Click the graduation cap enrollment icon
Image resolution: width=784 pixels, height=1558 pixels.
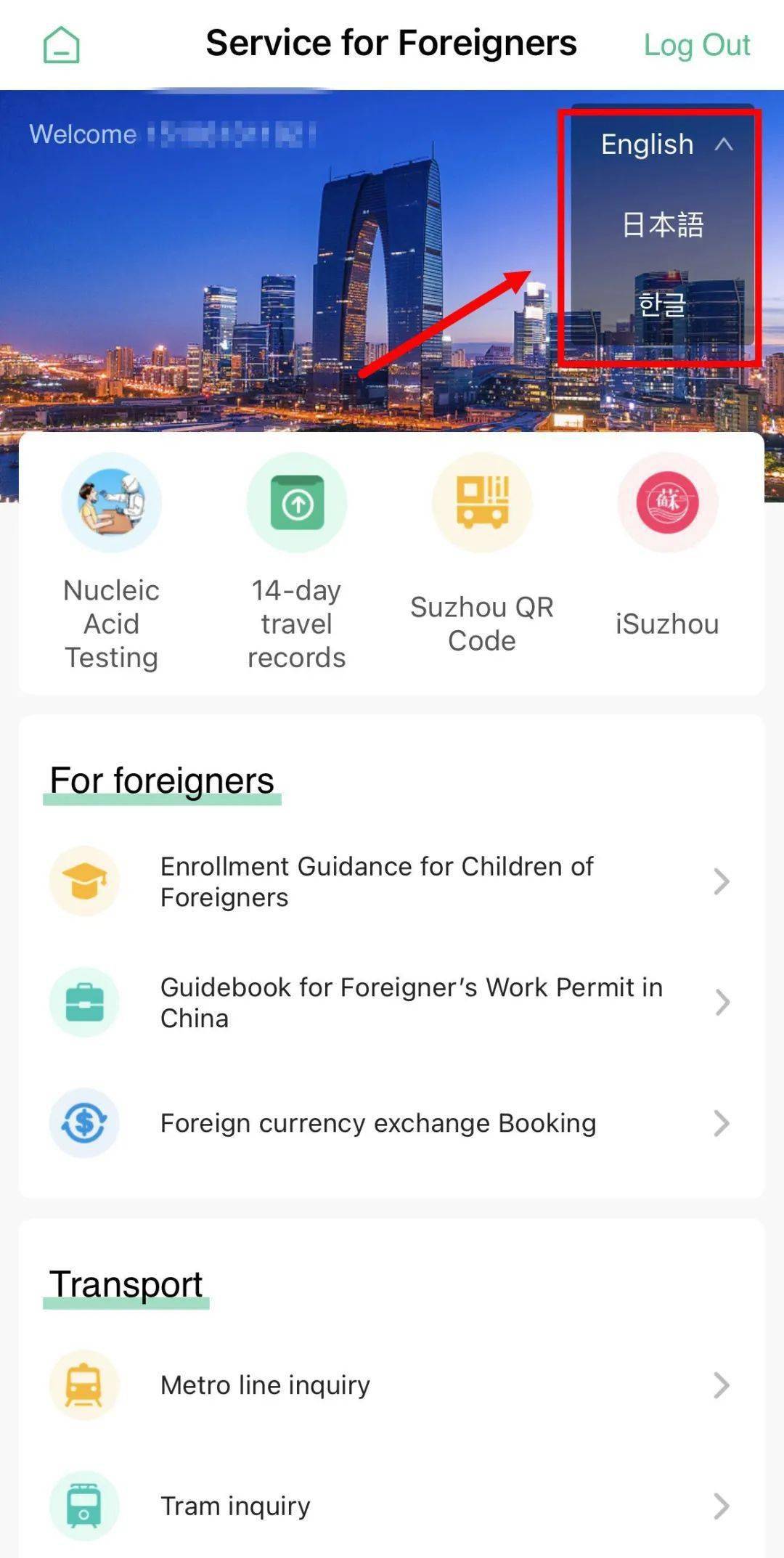click(x=83, y=881)
